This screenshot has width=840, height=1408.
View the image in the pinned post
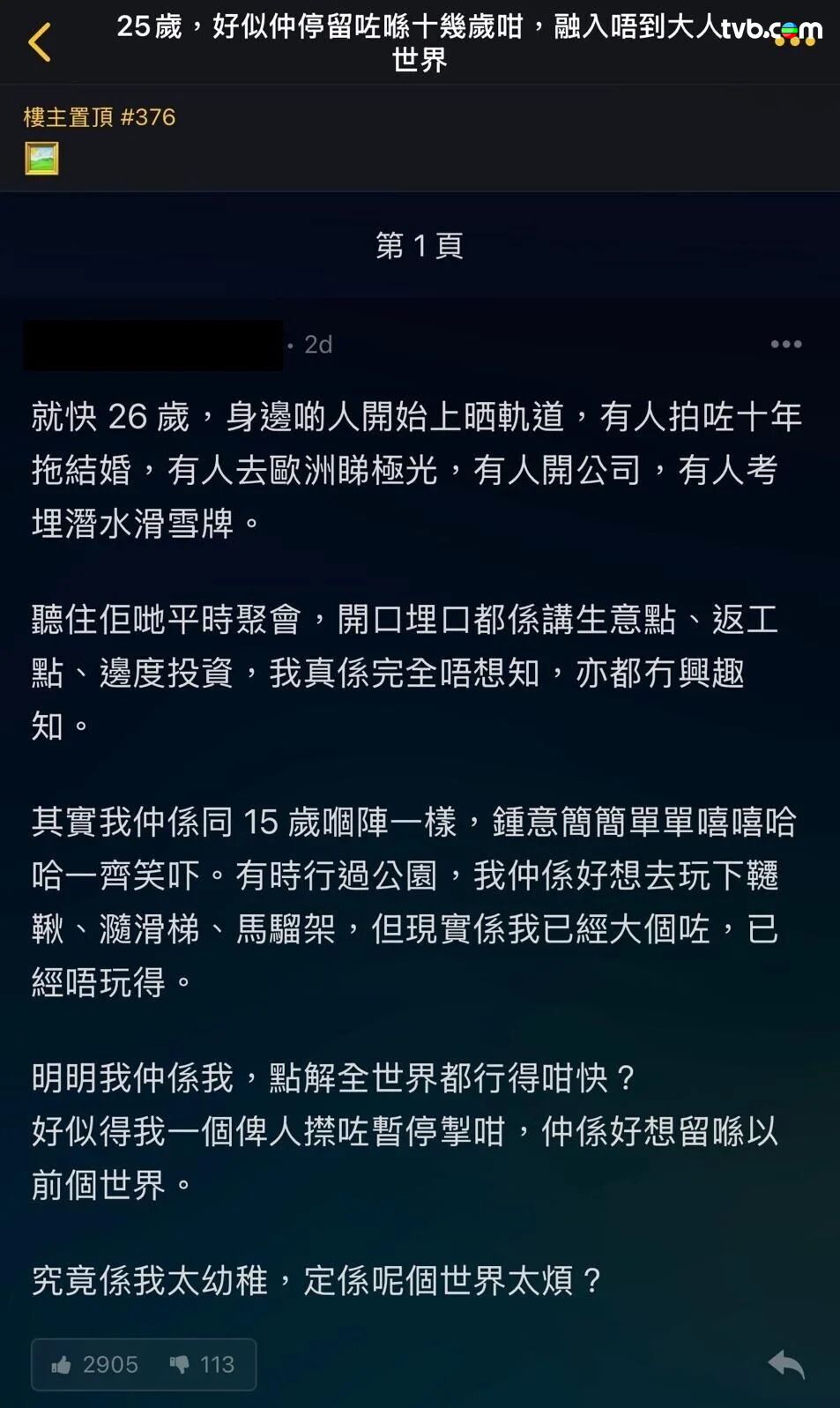point(41,159)
